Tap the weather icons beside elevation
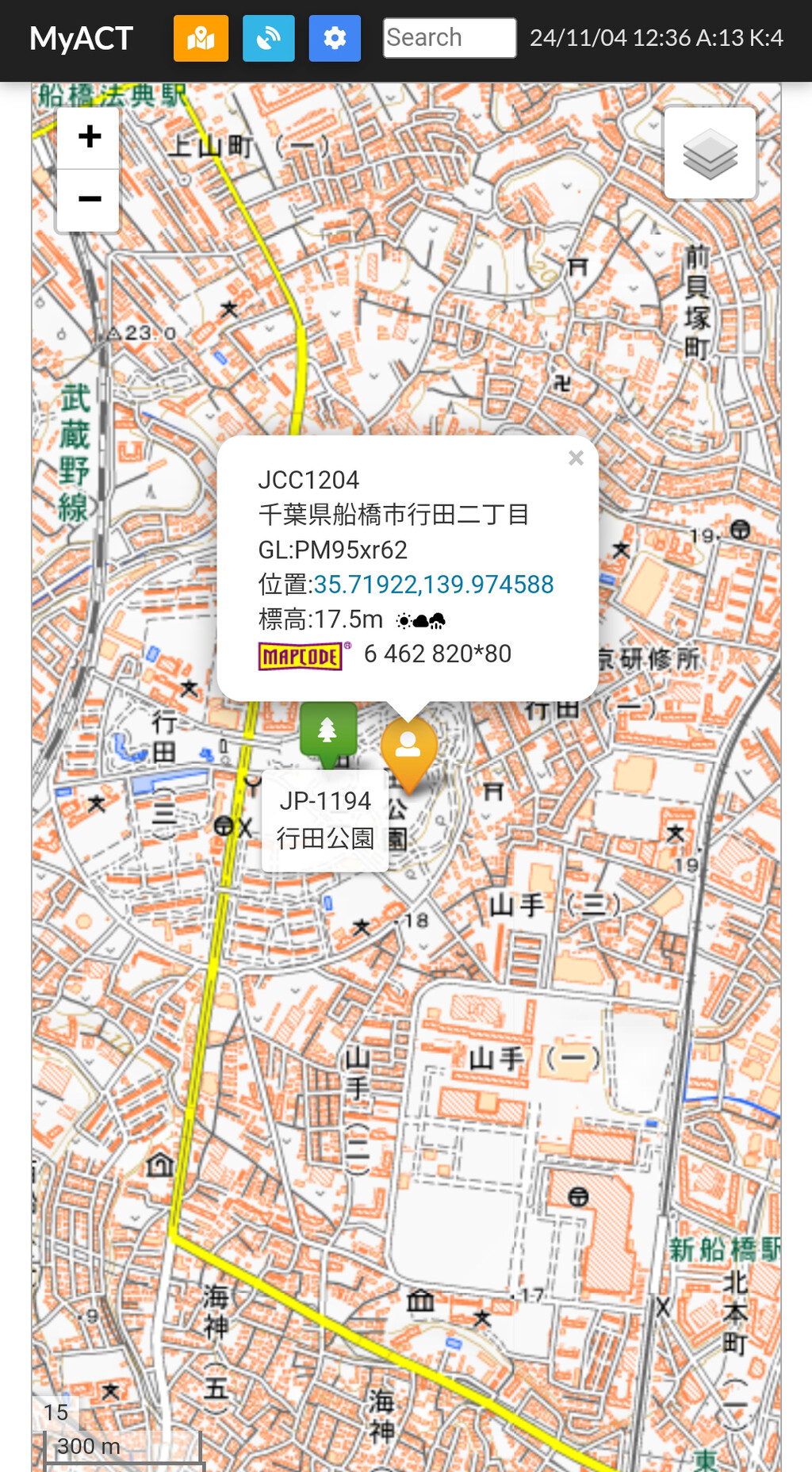Viewport: 812px width, 1472px height. coord(421,620)
